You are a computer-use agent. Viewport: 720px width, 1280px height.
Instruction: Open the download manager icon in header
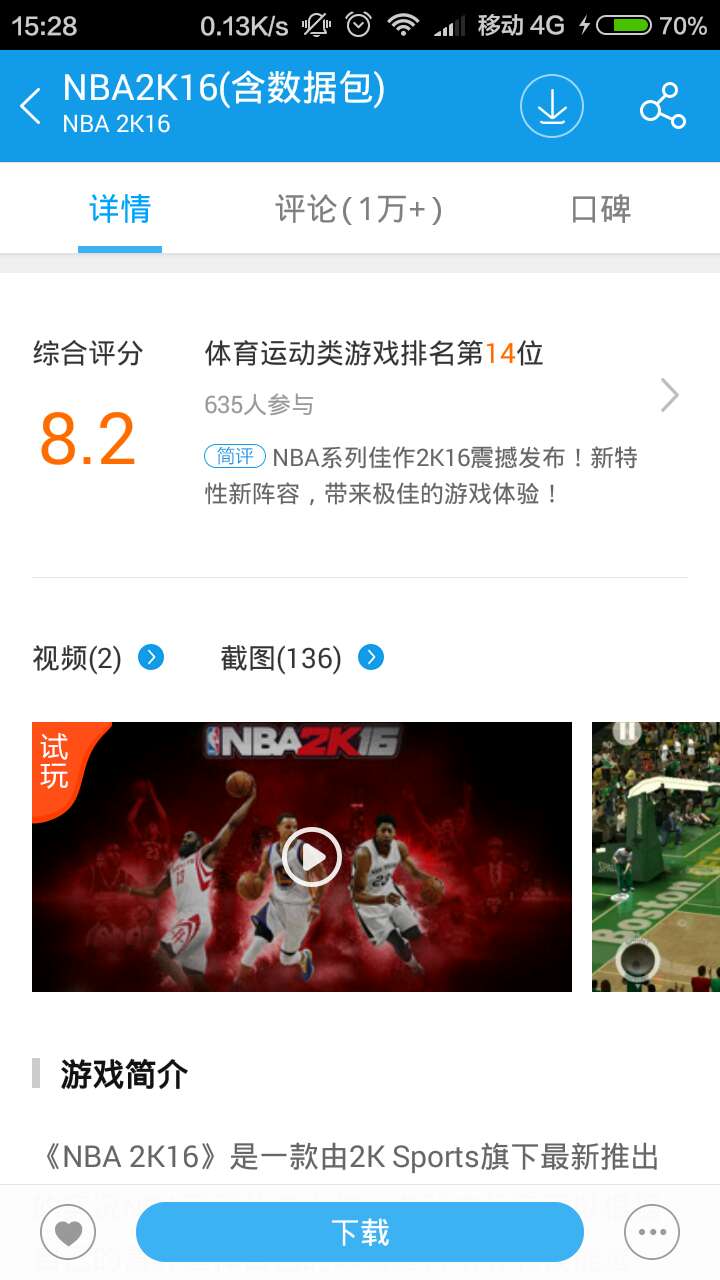(551, 106)
